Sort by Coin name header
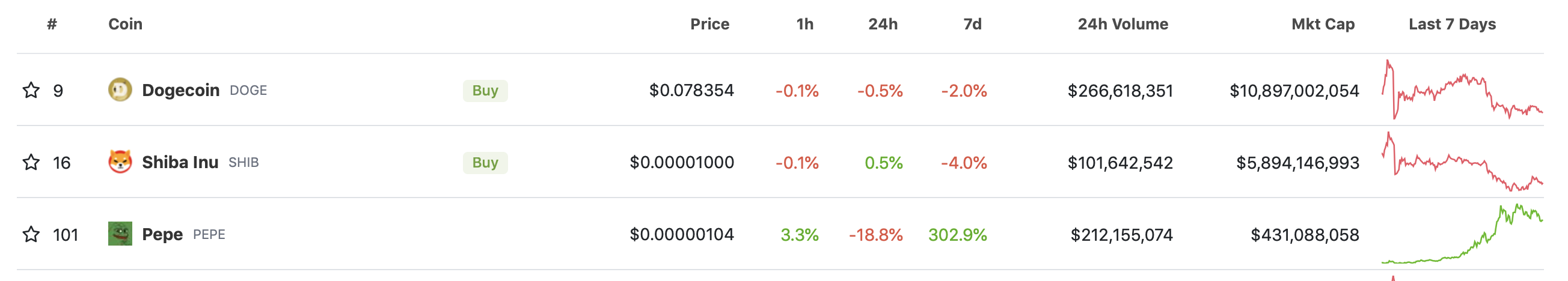This screenshot has height=281, width=1568. 125,25
